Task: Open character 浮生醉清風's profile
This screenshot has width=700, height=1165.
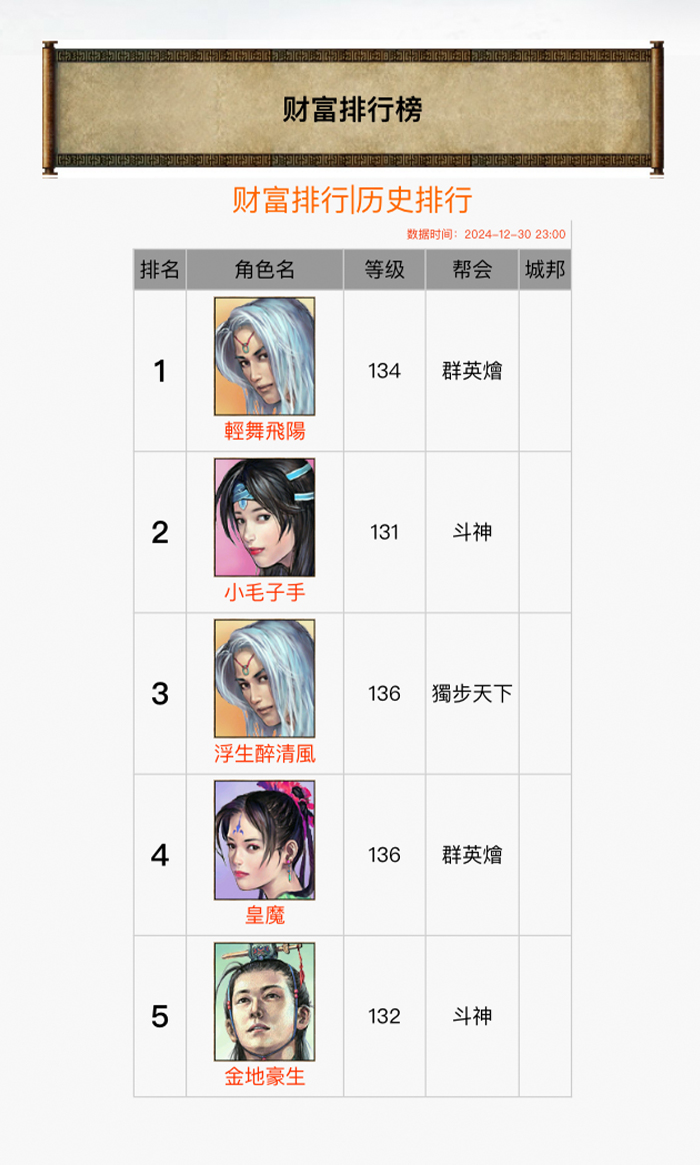Action: (265, 753)
